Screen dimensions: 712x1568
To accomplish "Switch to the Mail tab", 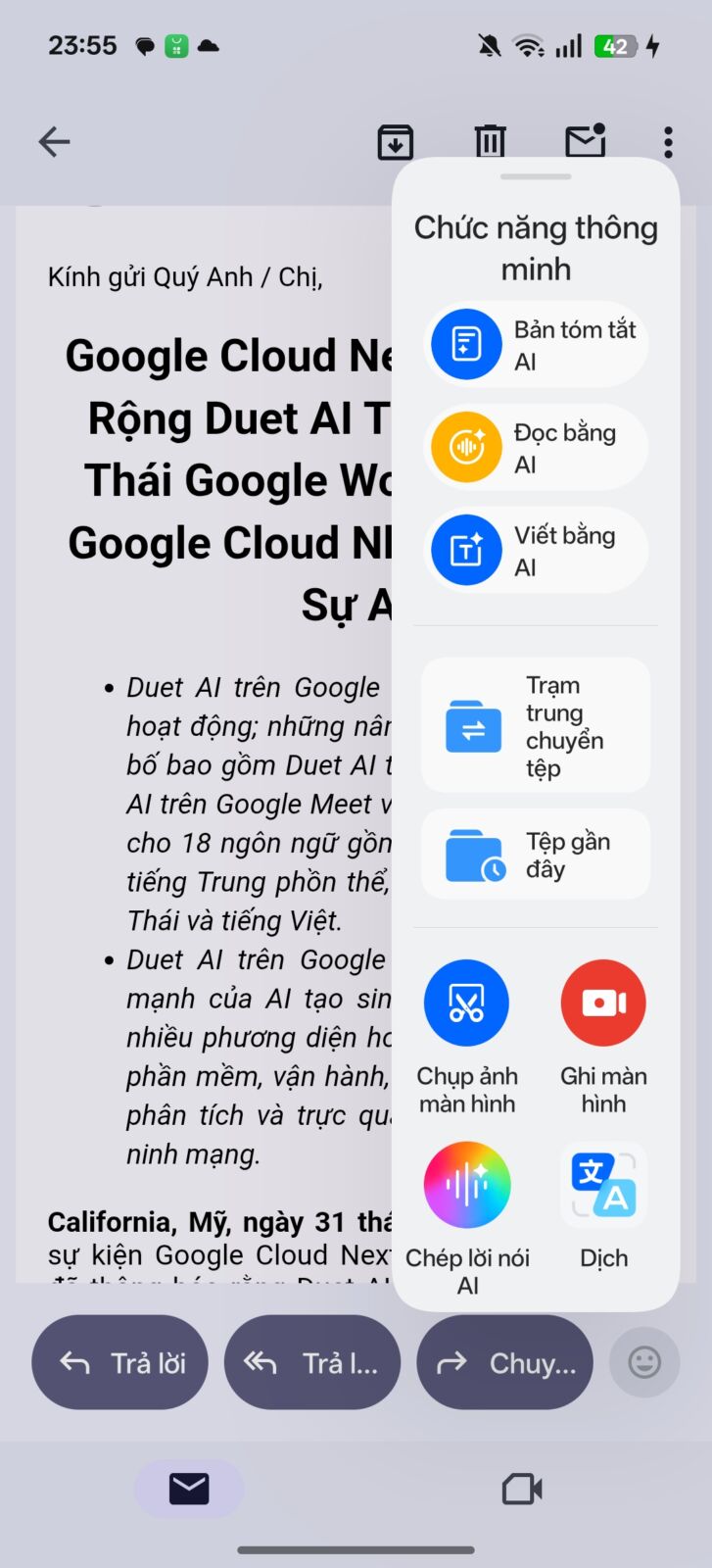I will [188, 1490].
